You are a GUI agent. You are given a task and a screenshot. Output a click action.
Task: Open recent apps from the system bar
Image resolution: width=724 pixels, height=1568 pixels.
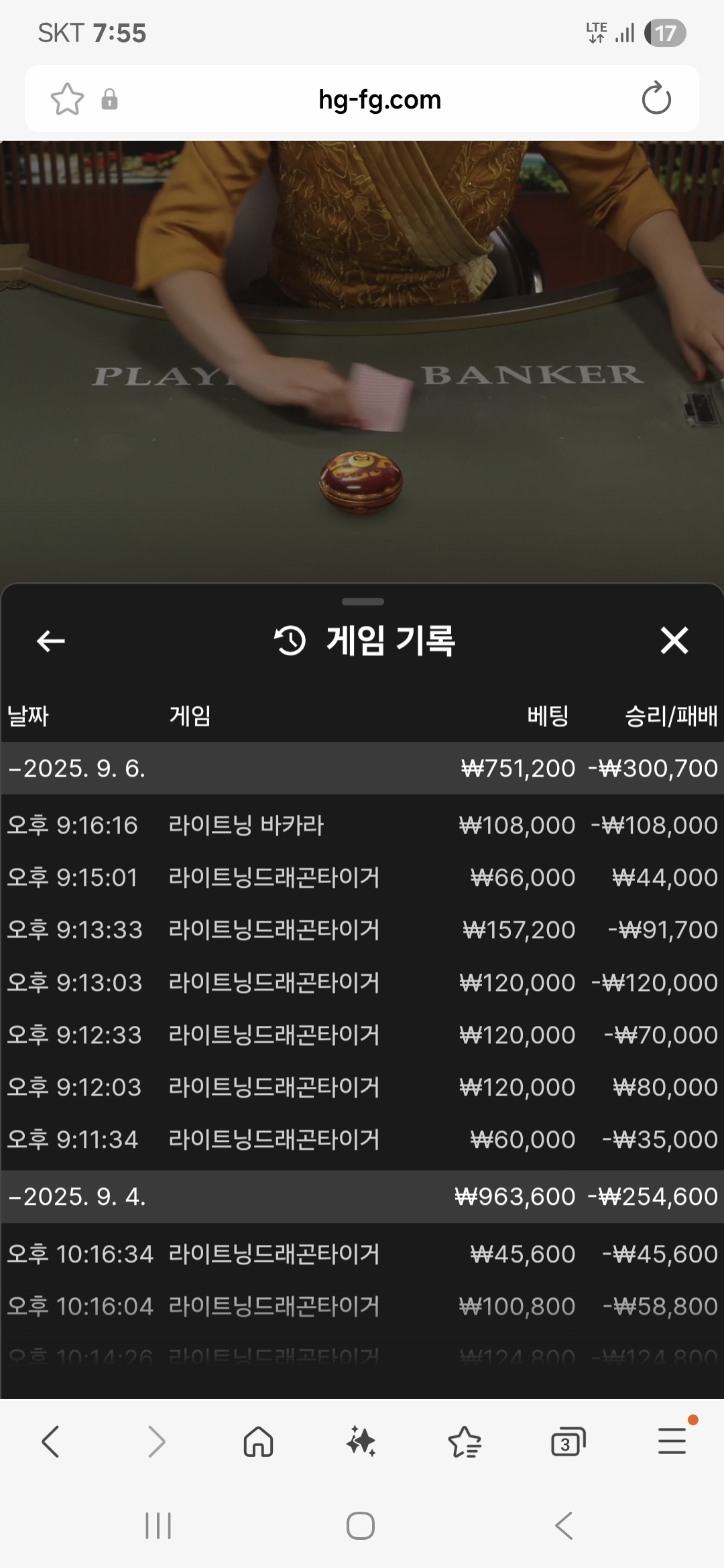coord(158,1526)
